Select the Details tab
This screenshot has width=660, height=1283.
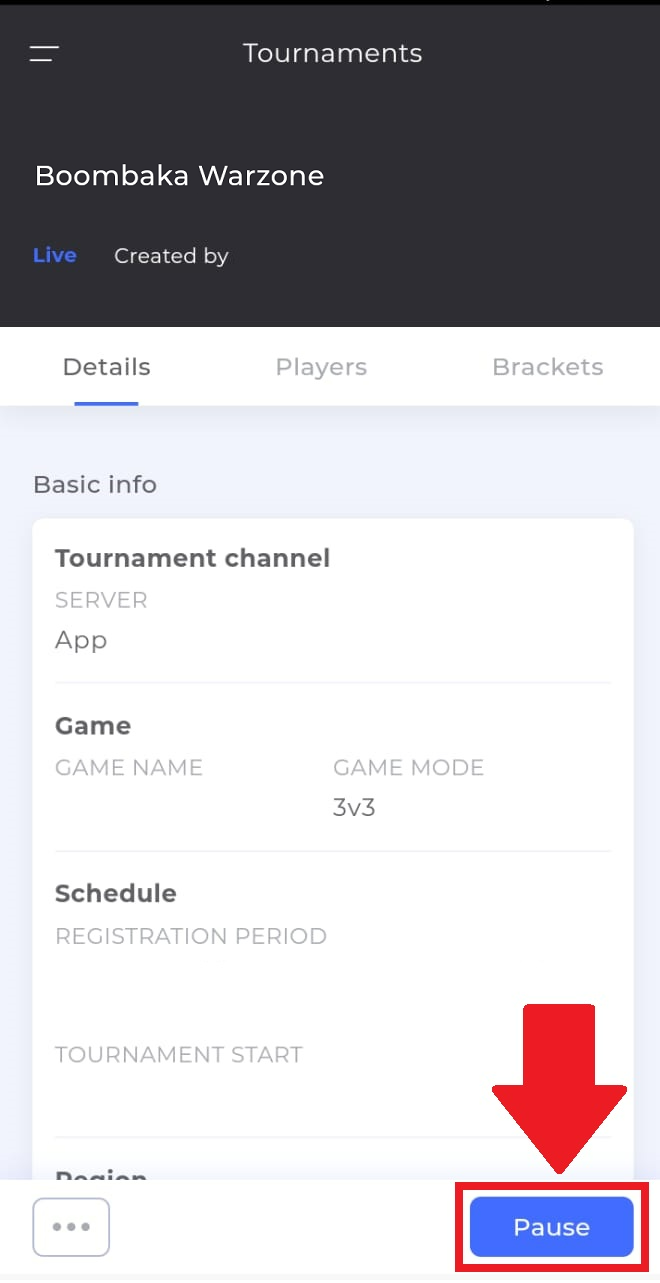pyautogui.click(x=106, y=367)
